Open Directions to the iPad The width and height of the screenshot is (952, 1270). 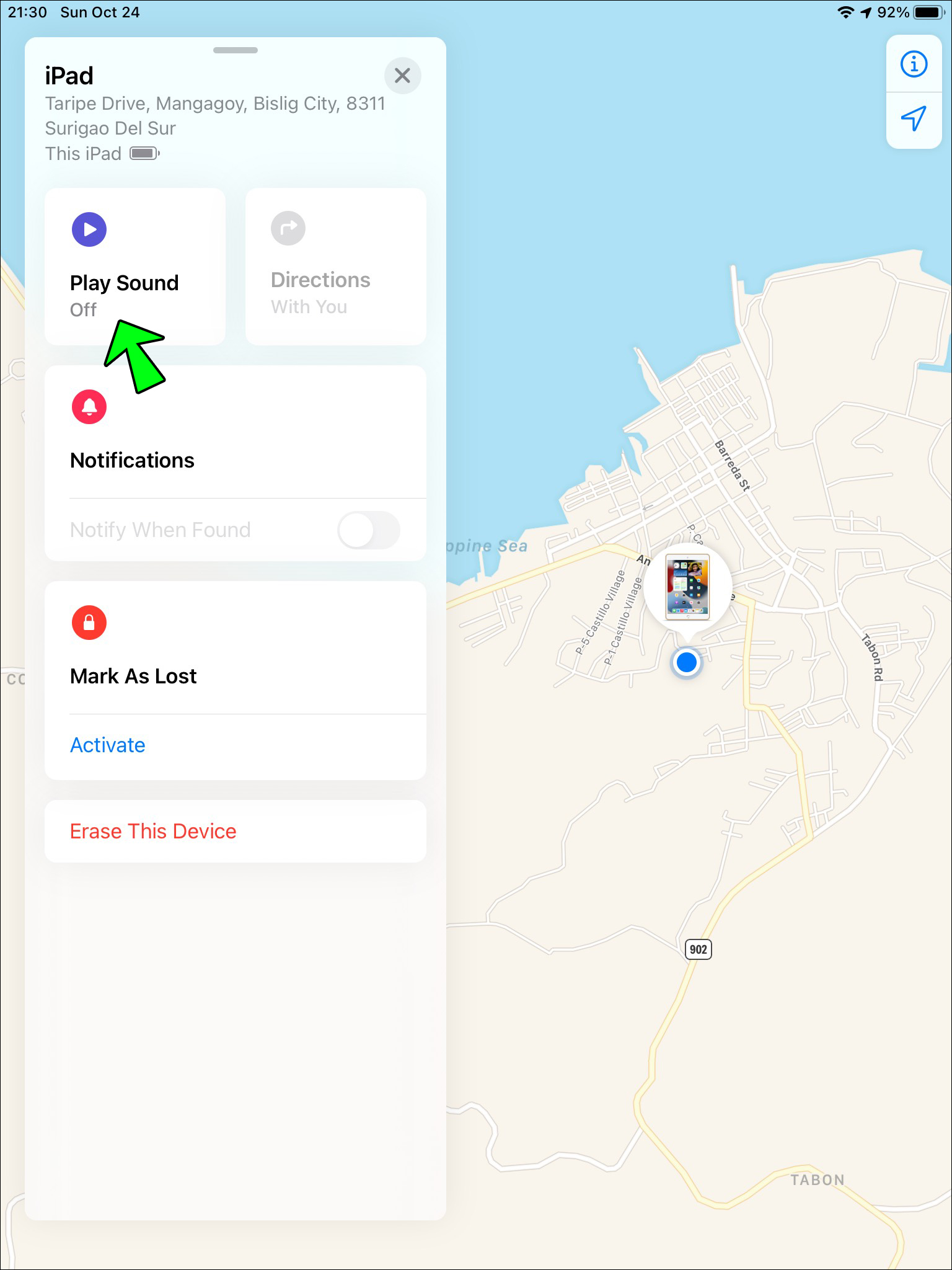click(x=335, y=267)
